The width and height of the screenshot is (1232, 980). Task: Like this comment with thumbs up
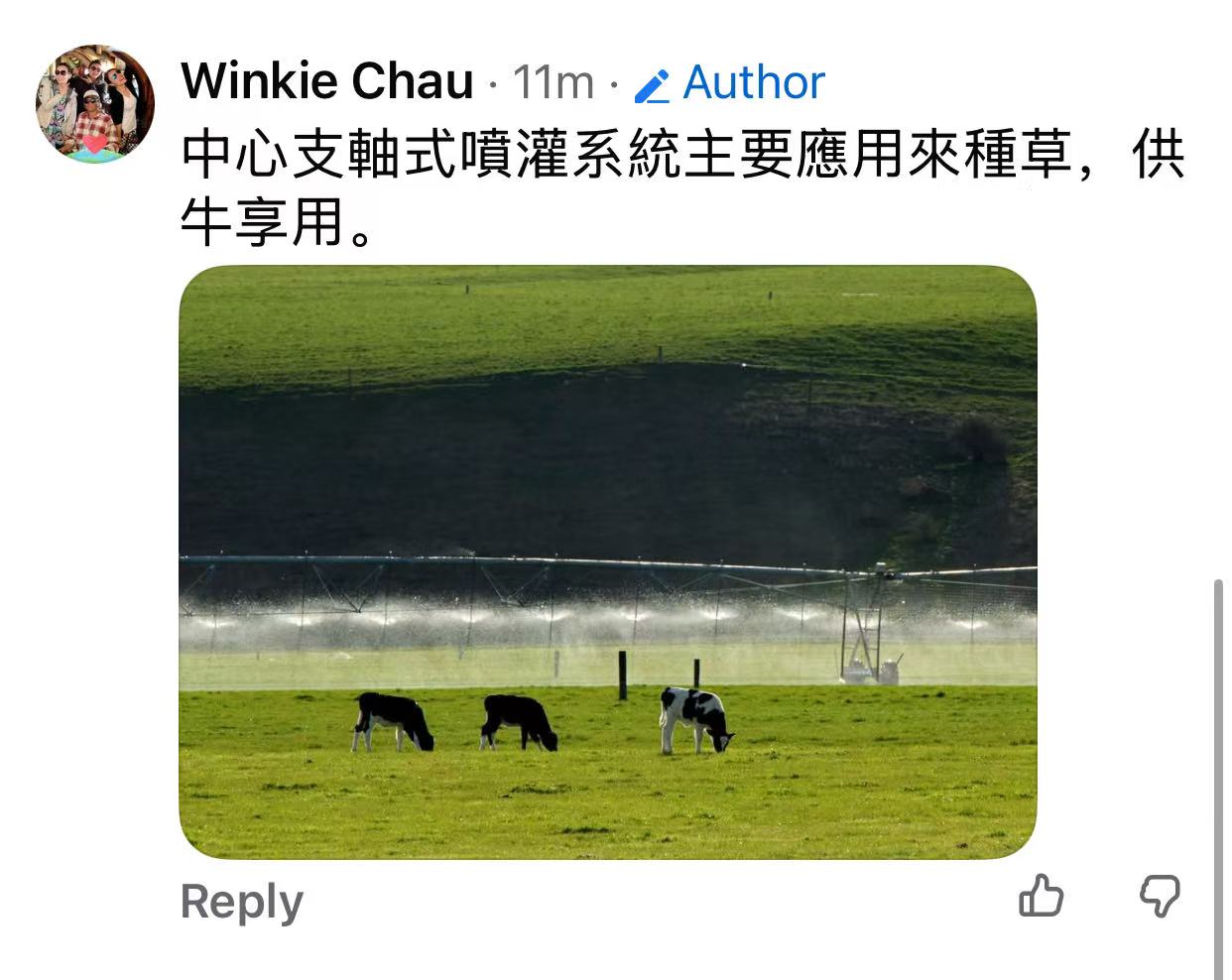[x=1041, y=897]
